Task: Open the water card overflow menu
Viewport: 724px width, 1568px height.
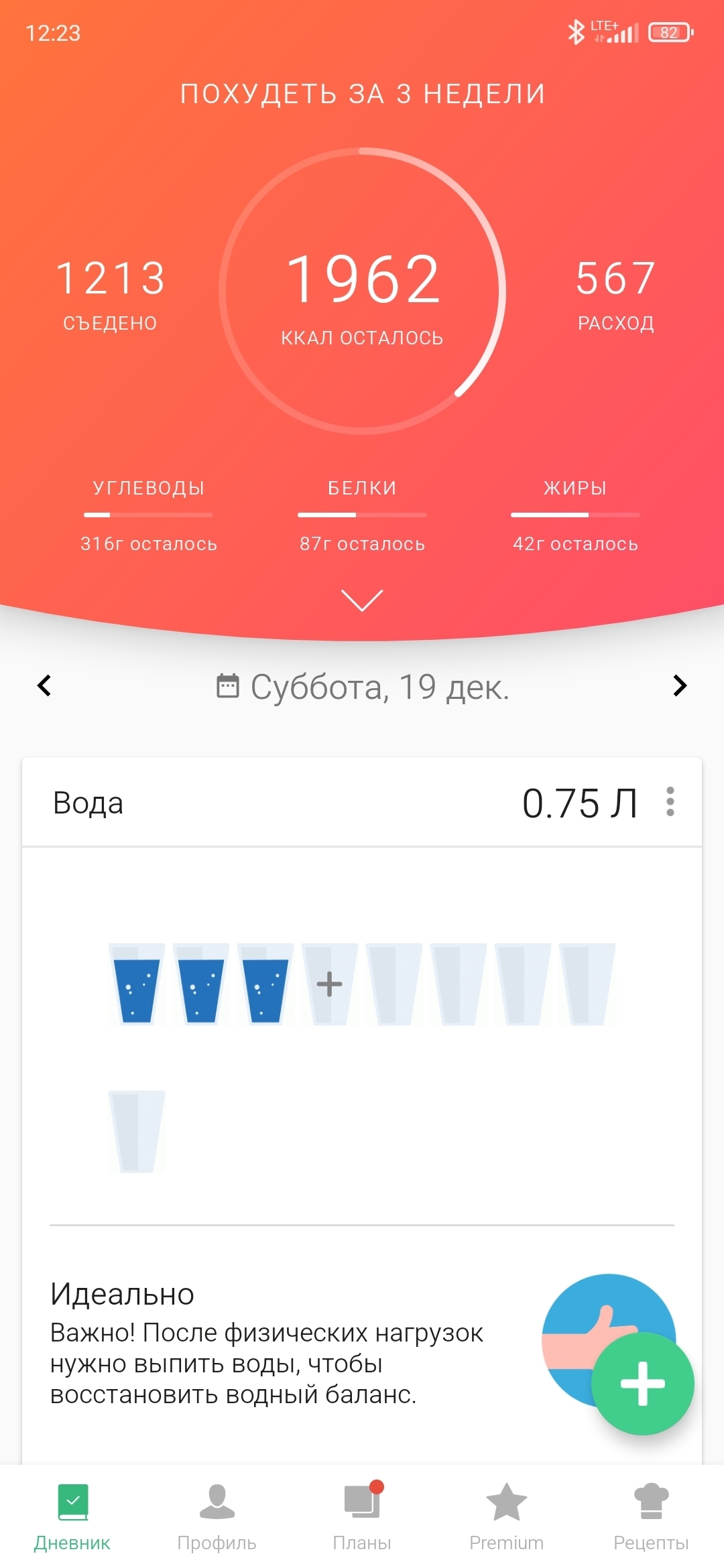Action: pyautogui.click(x=670, y=802)
